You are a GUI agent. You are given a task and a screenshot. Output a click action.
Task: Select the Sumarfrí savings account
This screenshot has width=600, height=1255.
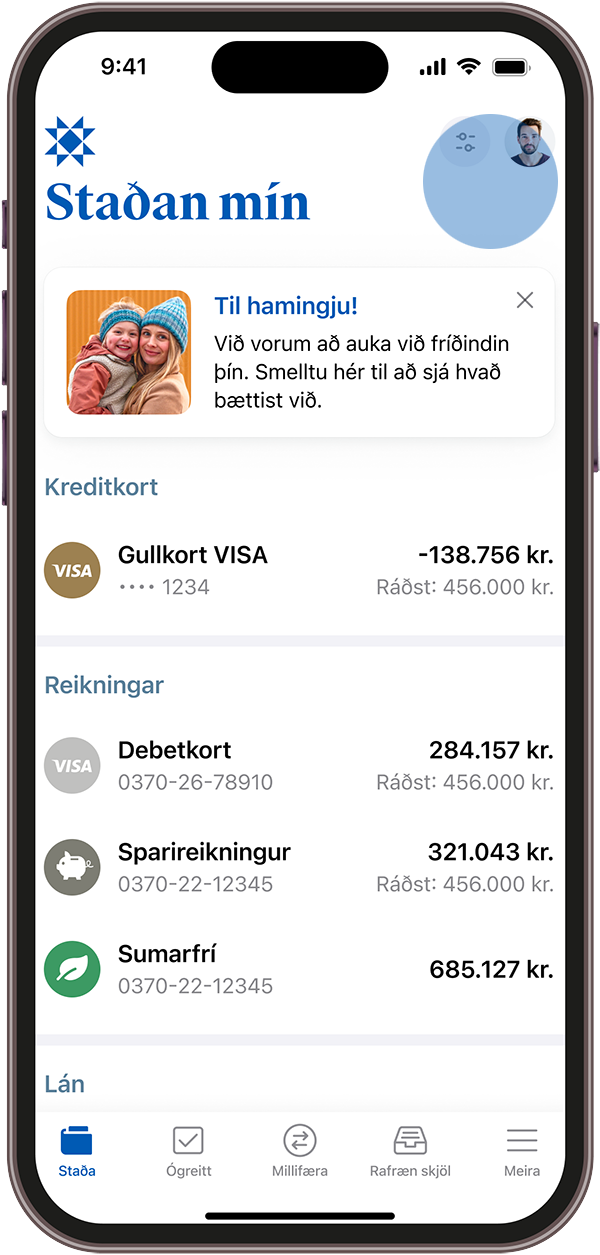298,969
